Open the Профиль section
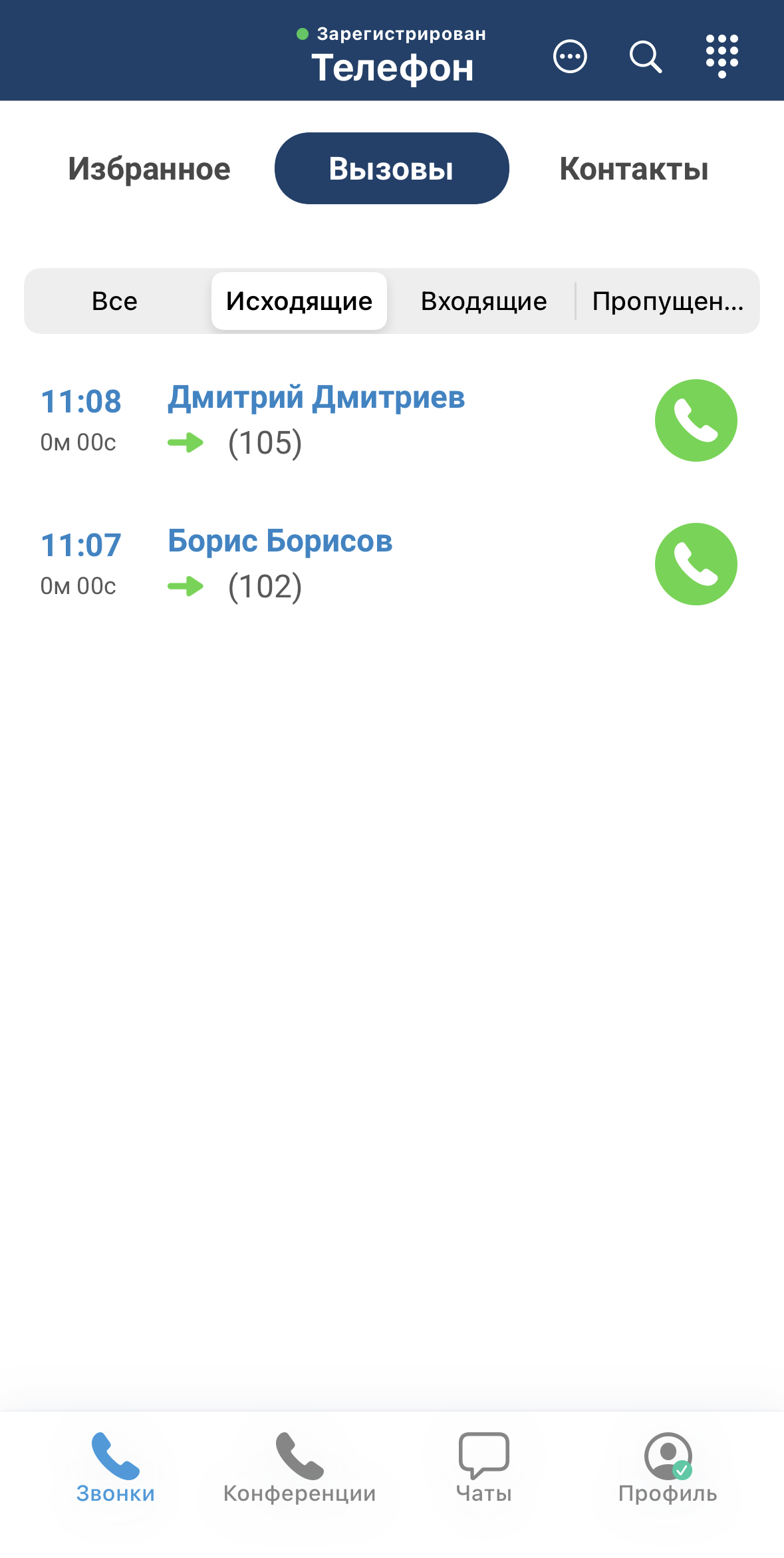Image resolution: width=784 pixels, height=1558 pixels. click(668, 1468)
